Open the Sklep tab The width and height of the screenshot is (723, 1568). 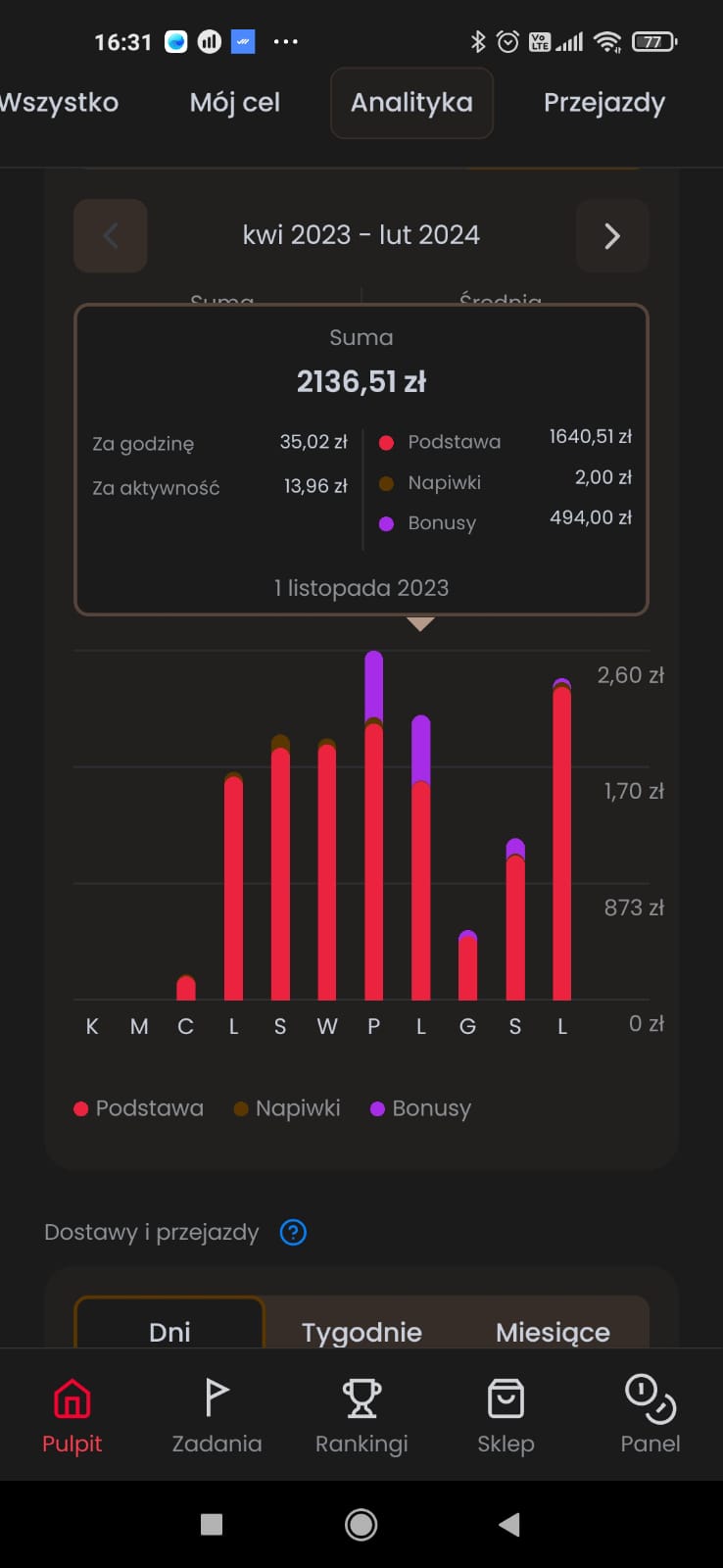coord(506,1414)
